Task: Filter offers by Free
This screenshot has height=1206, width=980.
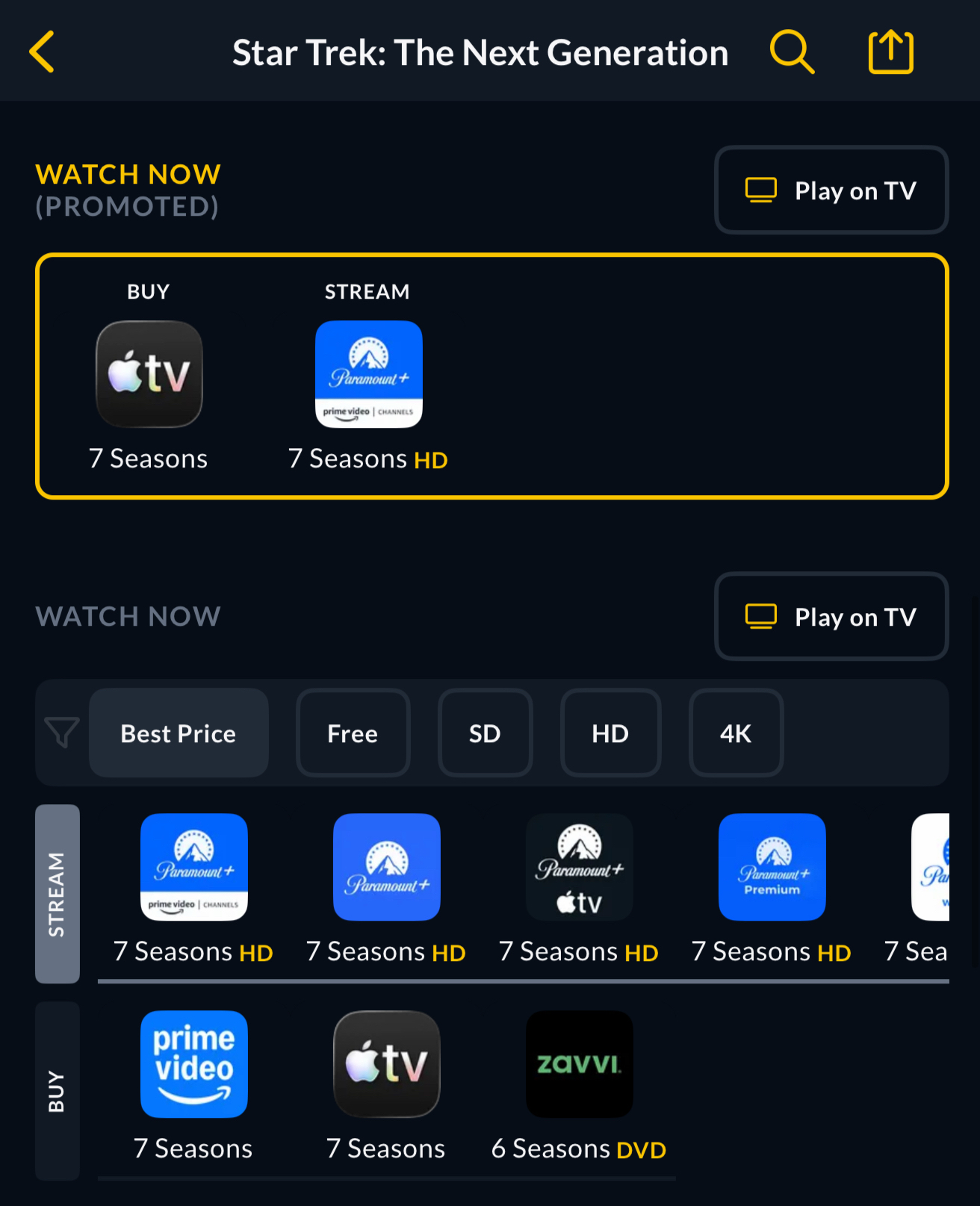Action: pos(353,733)
